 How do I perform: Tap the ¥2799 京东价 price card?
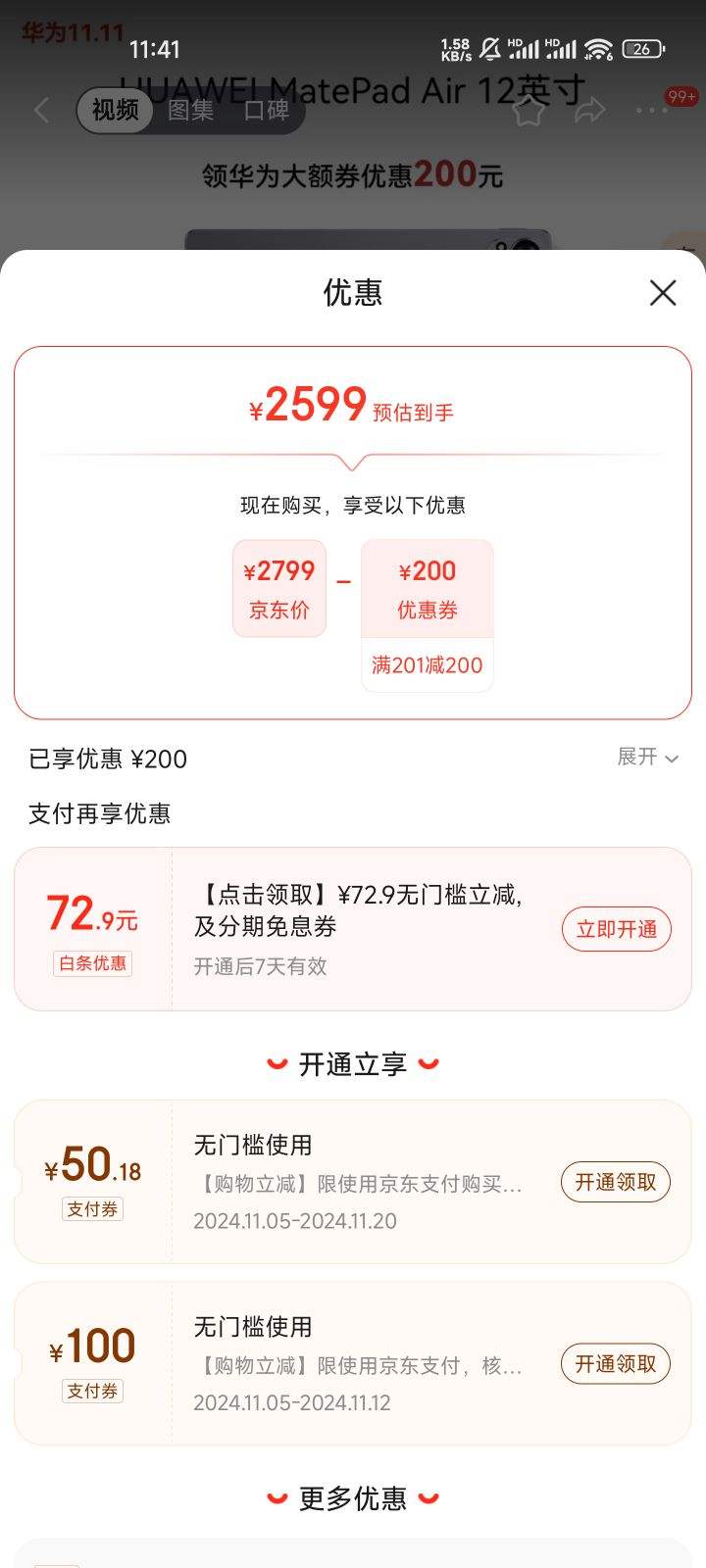click(x=278, y=588)
